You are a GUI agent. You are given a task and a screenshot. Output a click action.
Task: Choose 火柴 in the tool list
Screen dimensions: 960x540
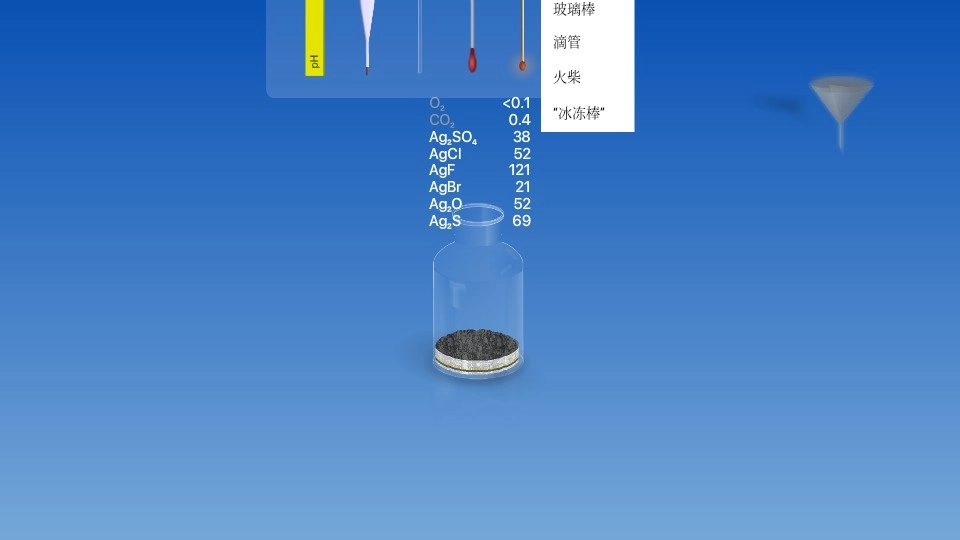click(567, 77)
